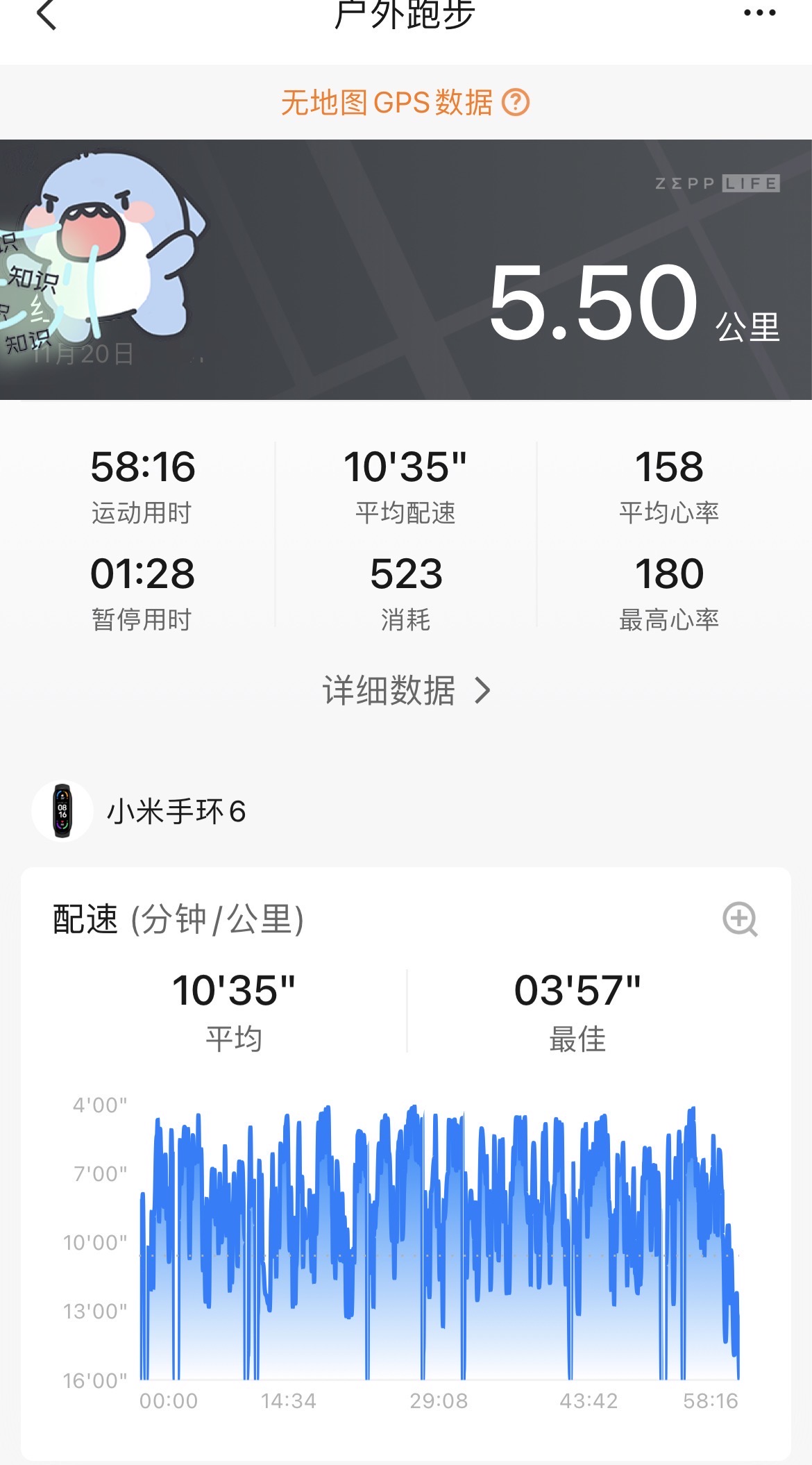Viewport: 812px width, 1465px height.
Task: Open the three-dot overflow menu
Action: pyautogui.click(x=759, y=13)
